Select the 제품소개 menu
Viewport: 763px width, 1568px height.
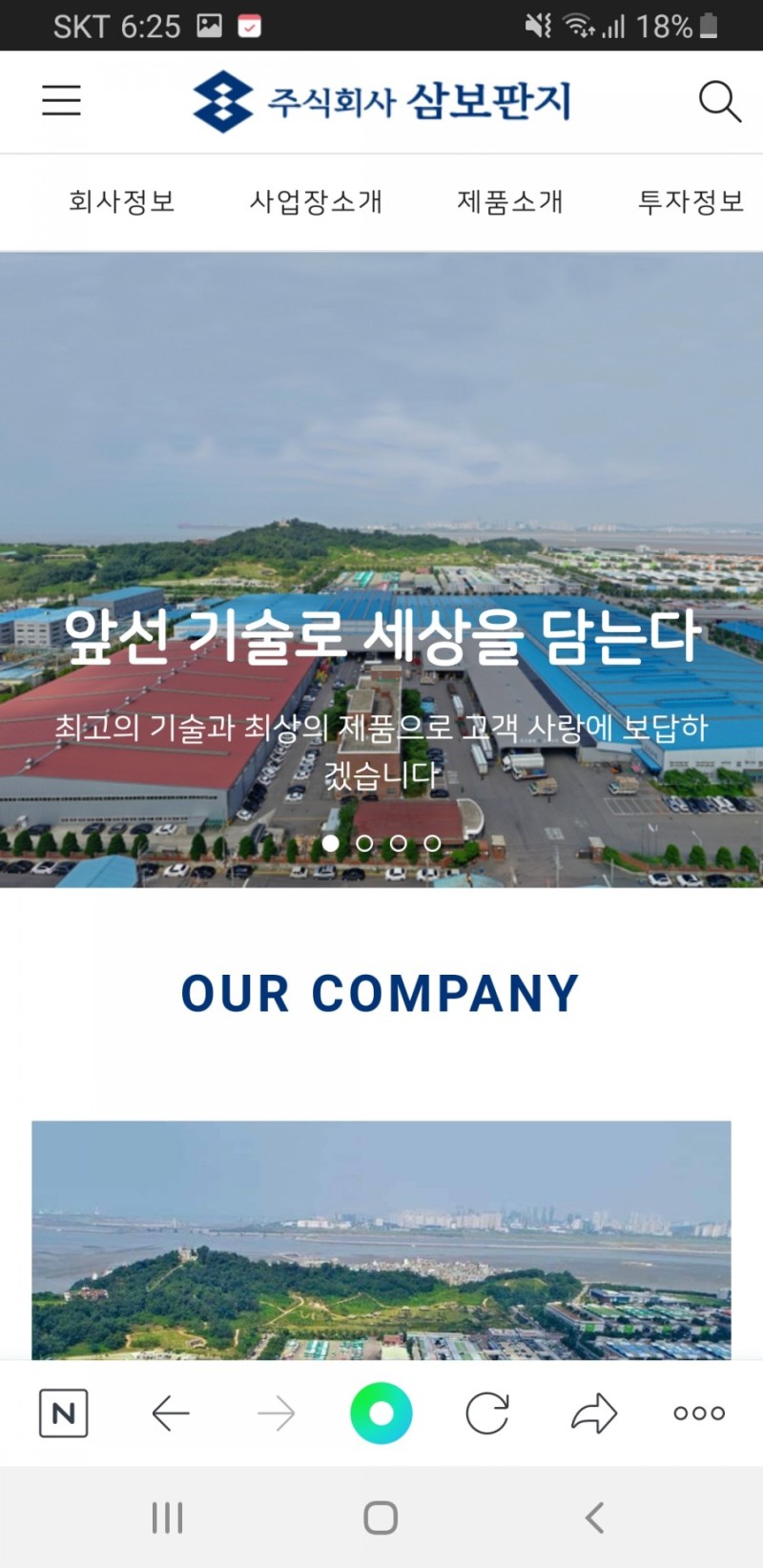tap(510, 201)
